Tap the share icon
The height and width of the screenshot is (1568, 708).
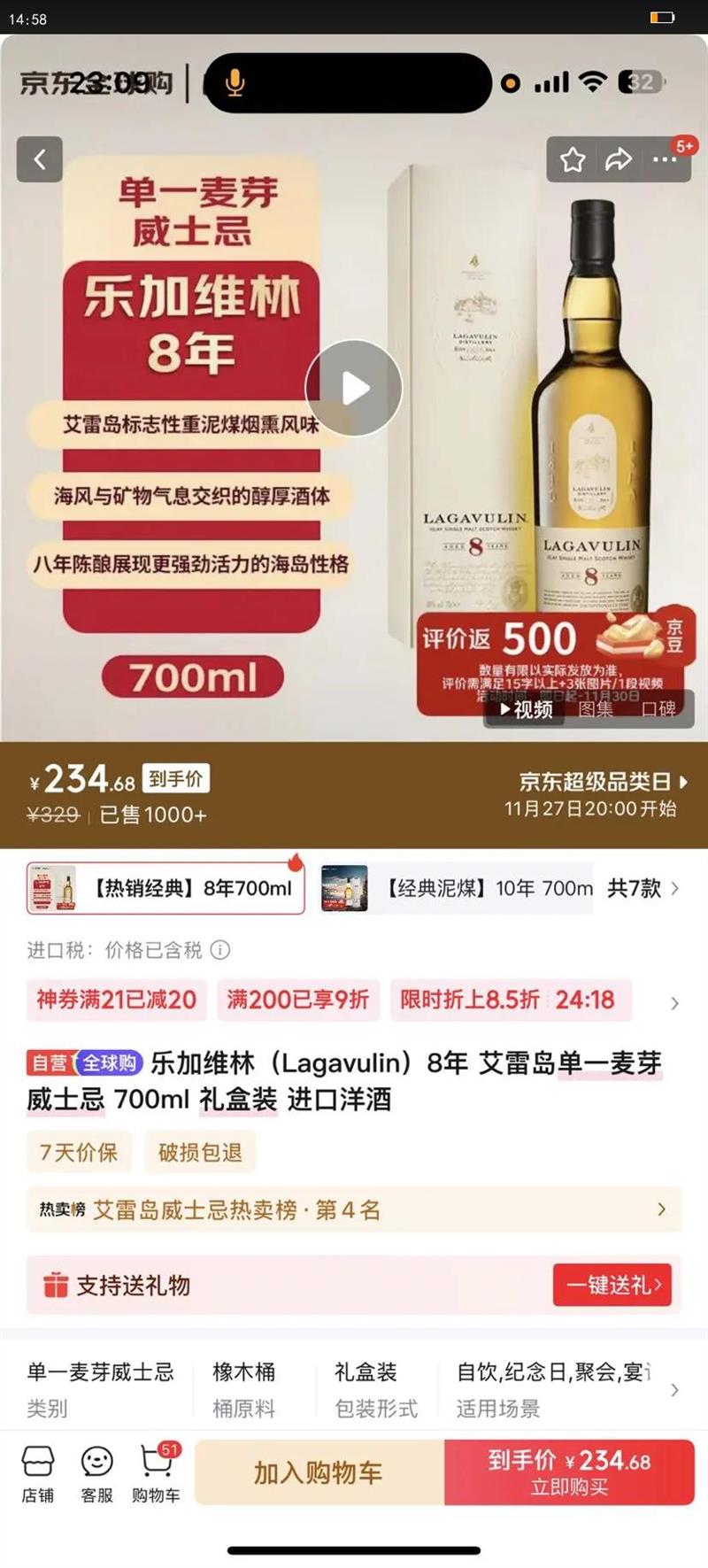[619, 159]
